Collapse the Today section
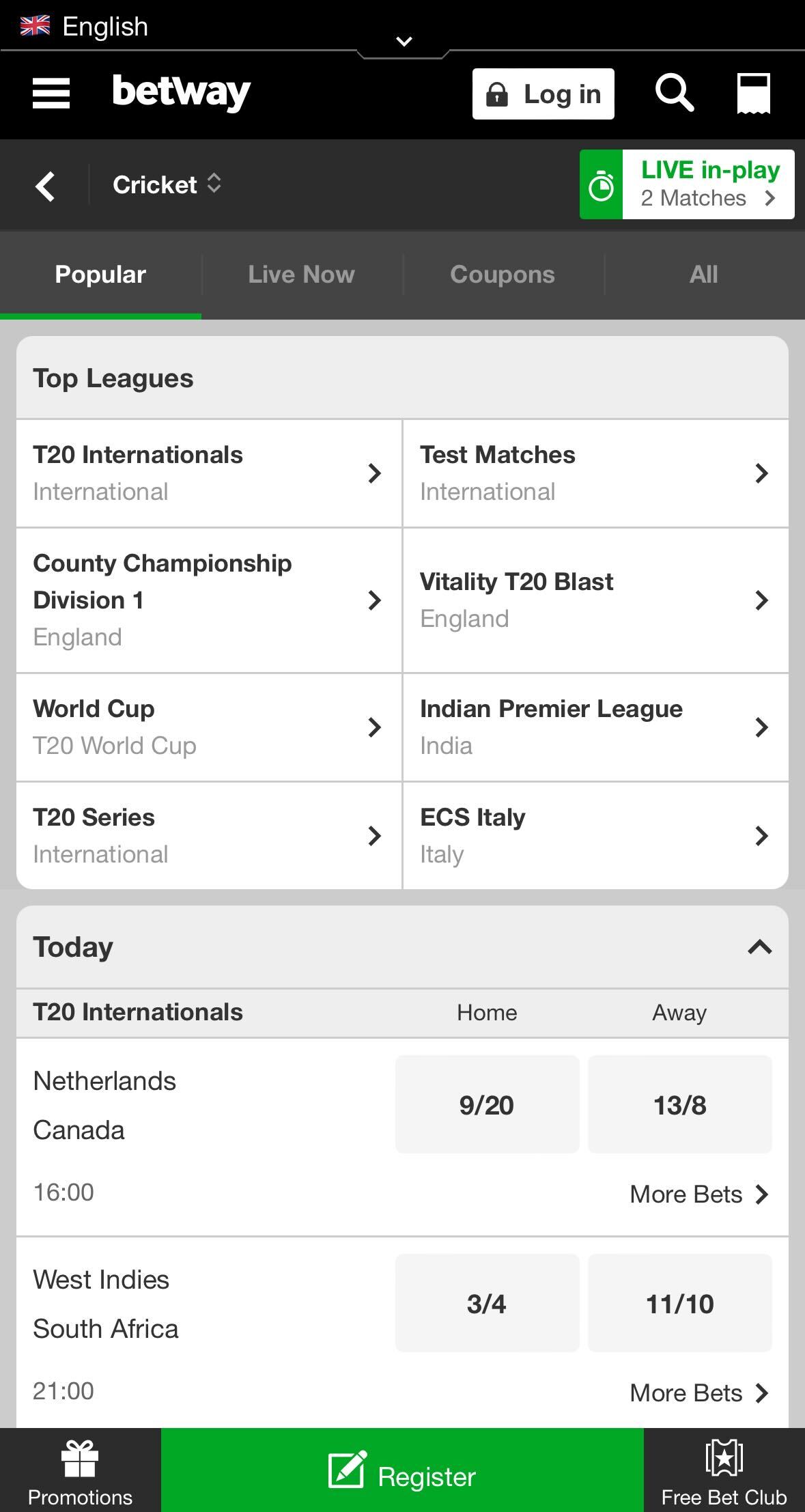The width and height of the screenshot is (805, 1512). [x=758, y=947]
